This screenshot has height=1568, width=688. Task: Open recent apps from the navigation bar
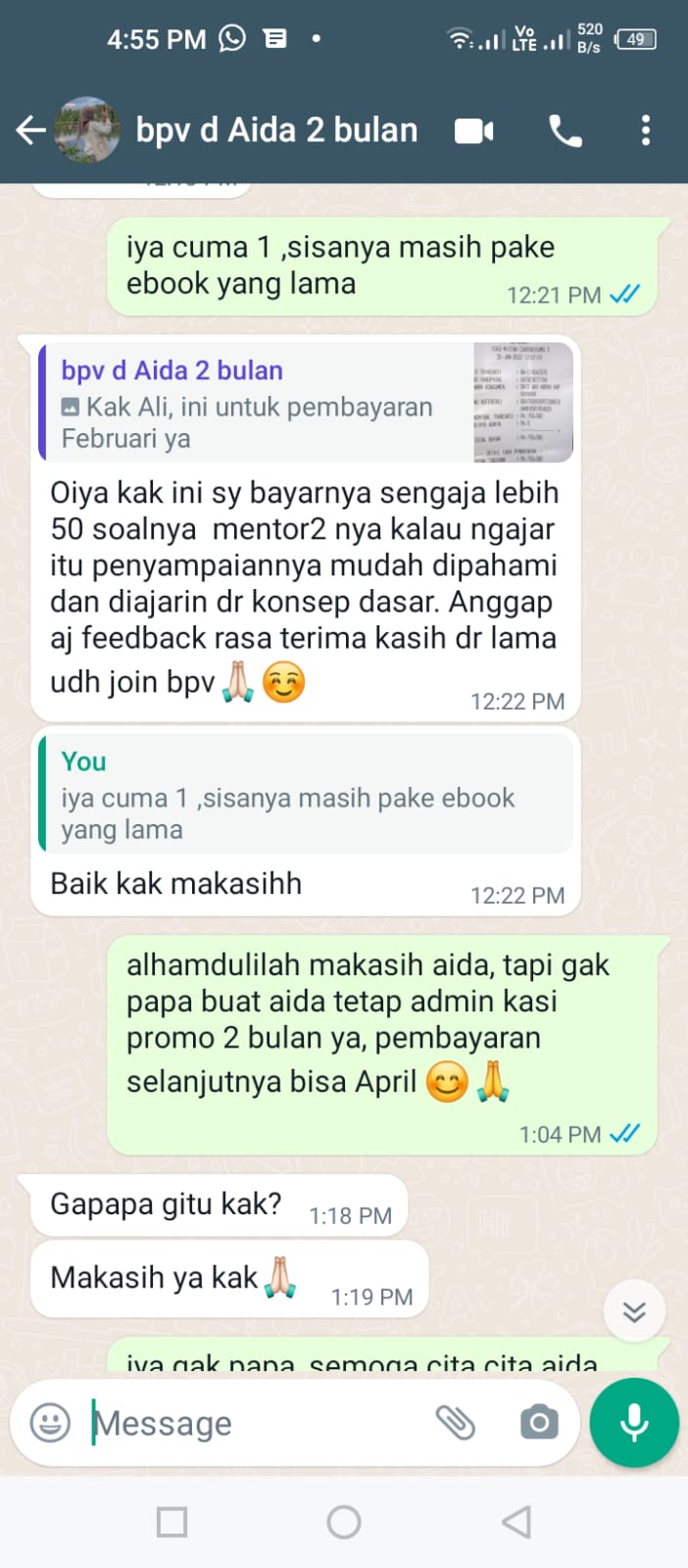172,1522
